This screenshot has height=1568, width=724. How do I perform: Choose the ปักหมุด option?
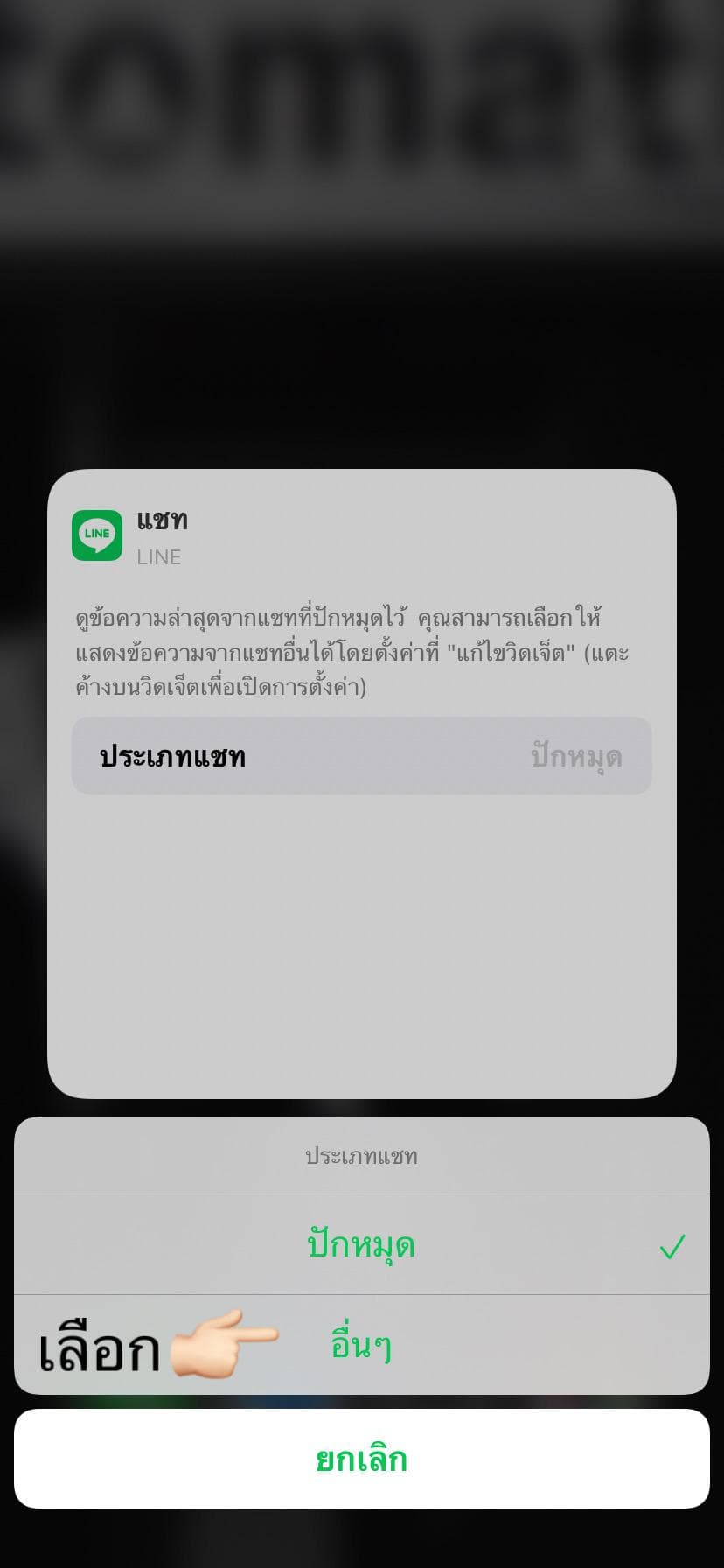coord(361,1244)
